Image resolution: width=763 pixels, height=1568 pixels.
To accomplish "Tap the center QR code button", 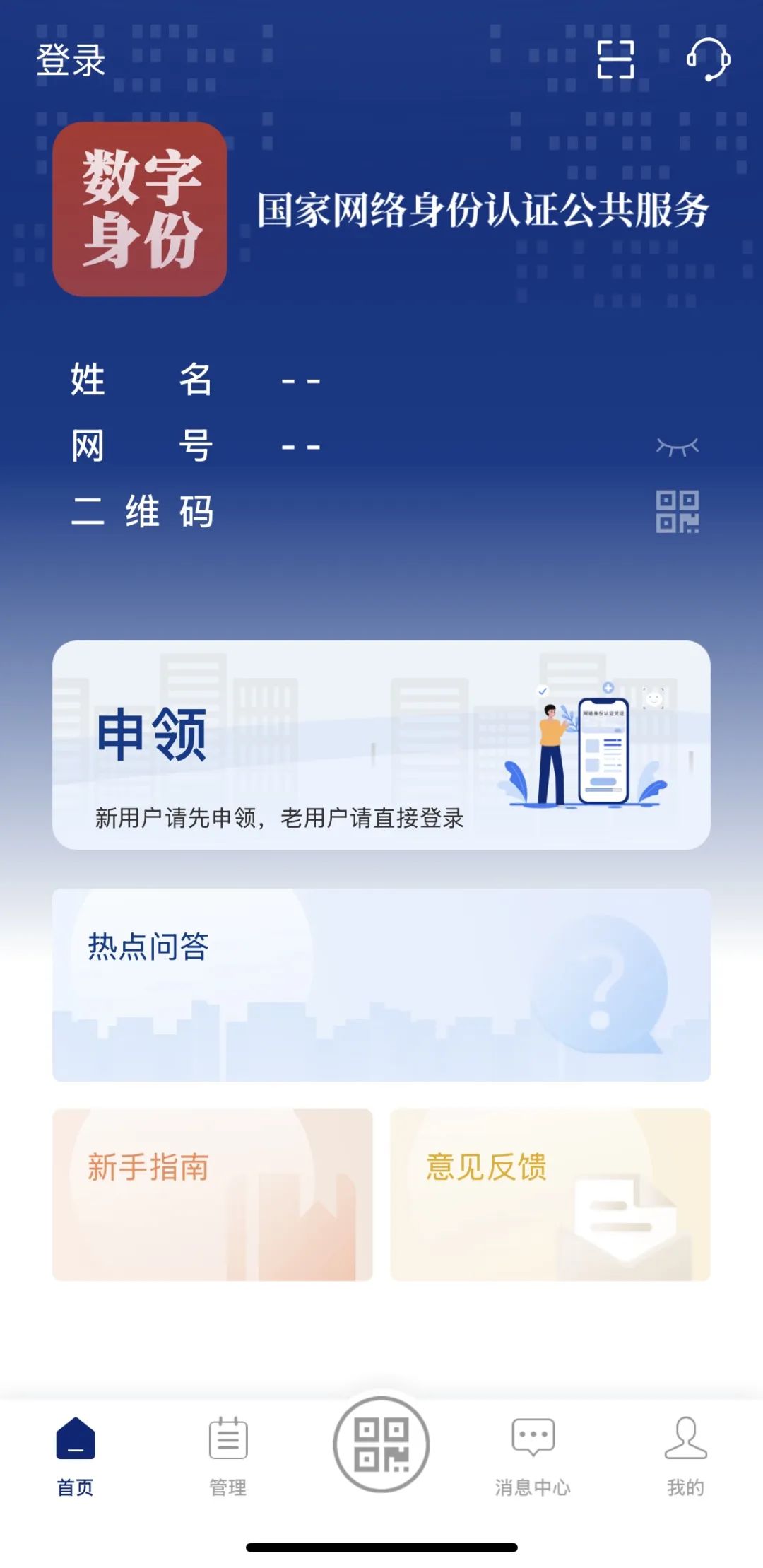I will [381, 1444].
